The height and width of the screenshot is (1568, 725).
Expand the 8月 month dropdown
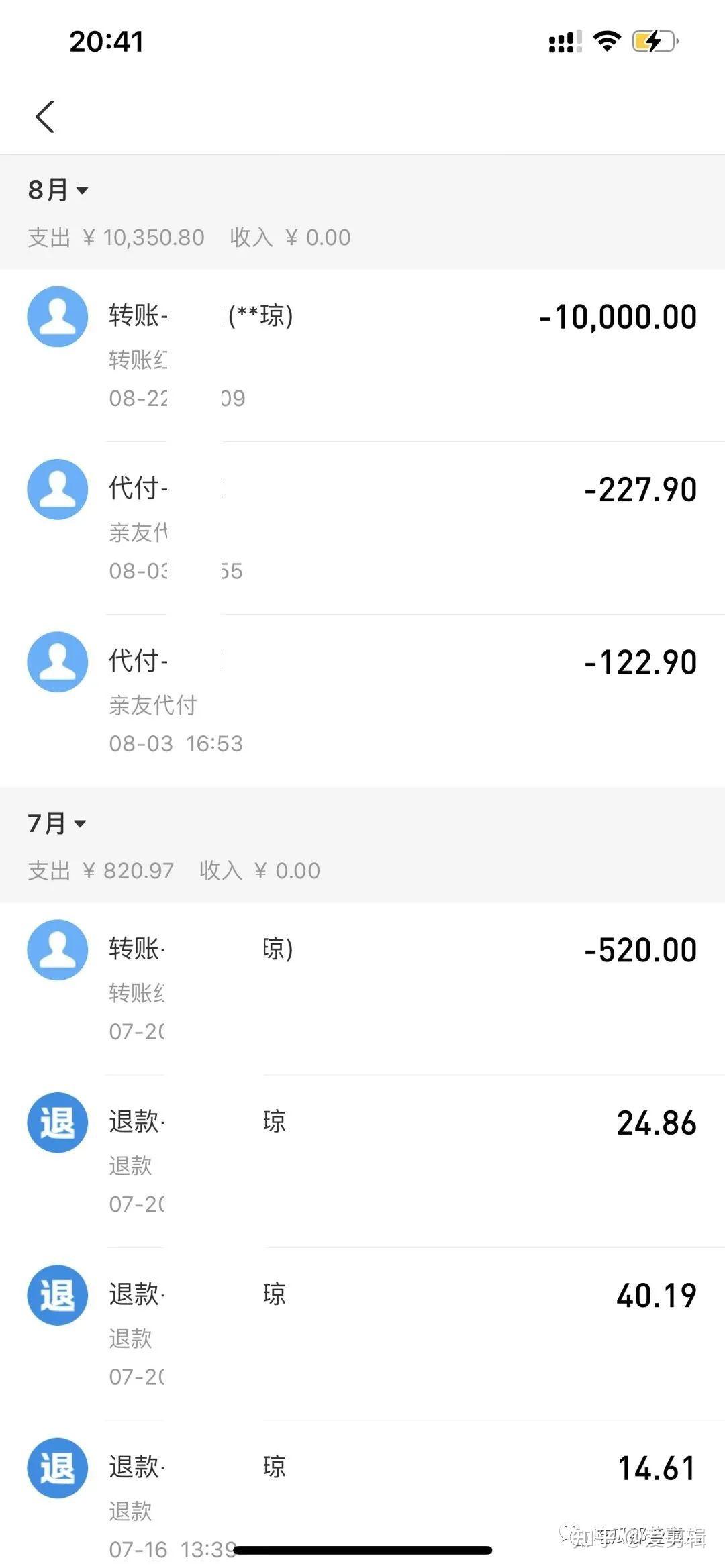(58, 191)
